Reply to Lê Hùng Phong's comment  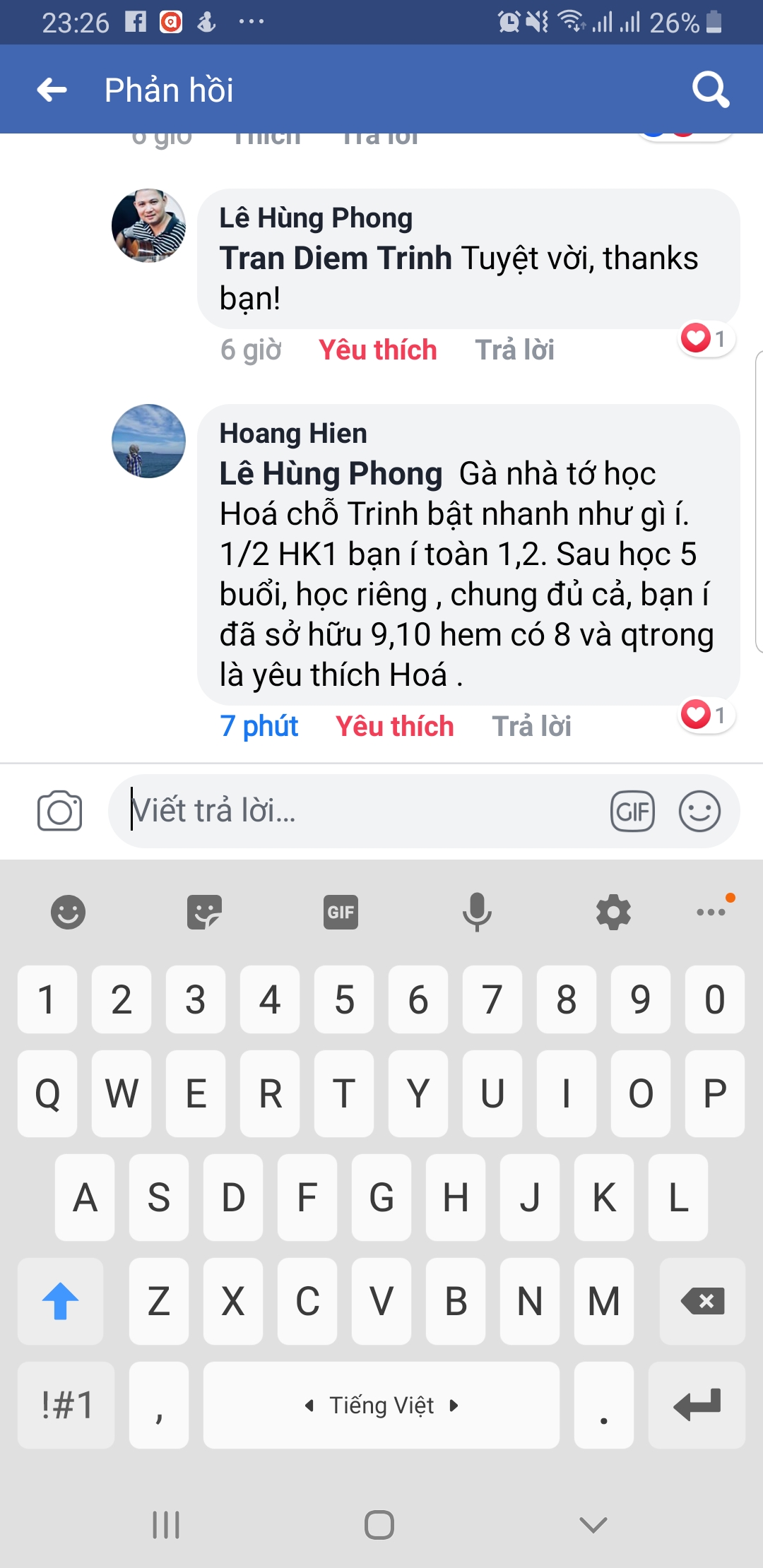(x=514, y=350)
